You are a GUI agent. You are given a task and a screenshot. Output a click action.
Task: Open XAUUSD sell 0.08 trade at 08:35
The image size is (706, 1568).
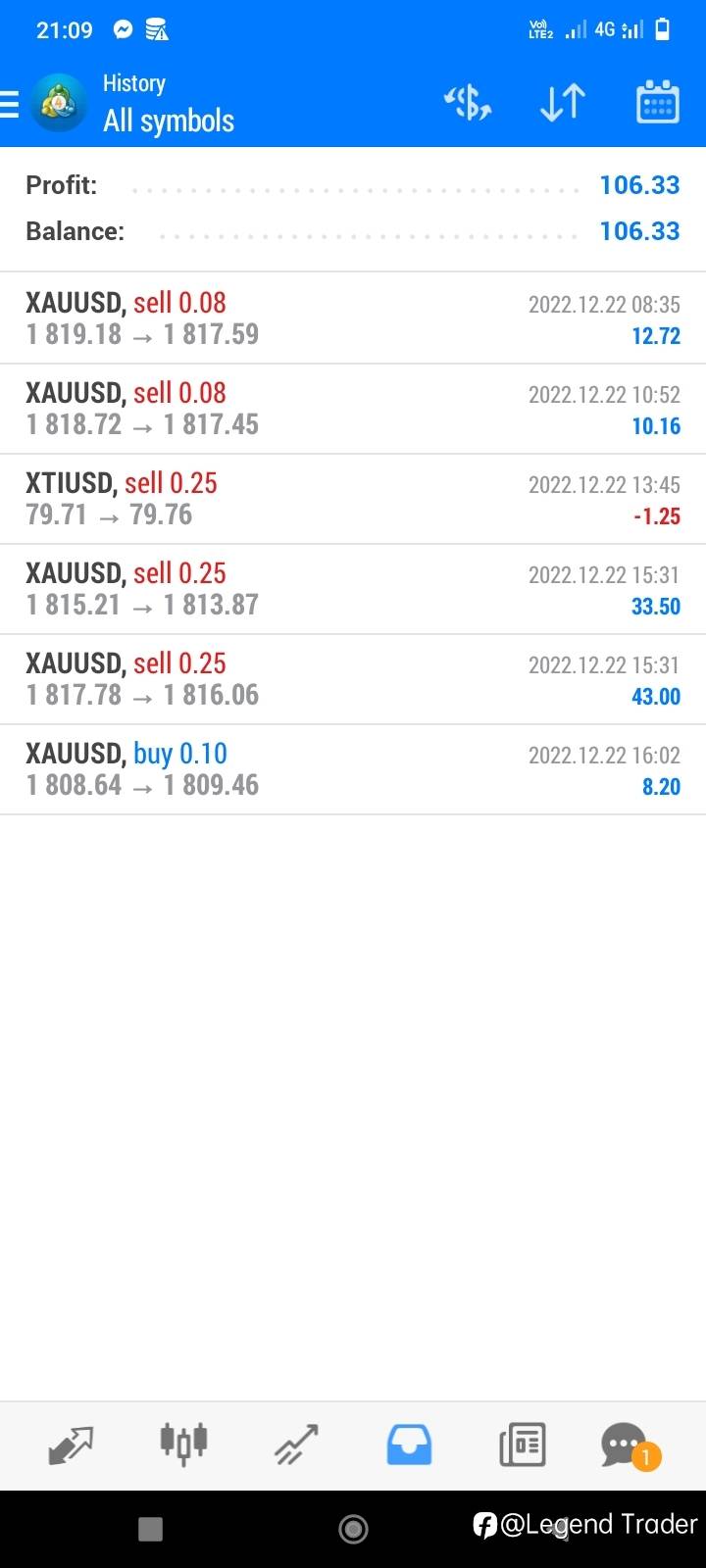353,318
